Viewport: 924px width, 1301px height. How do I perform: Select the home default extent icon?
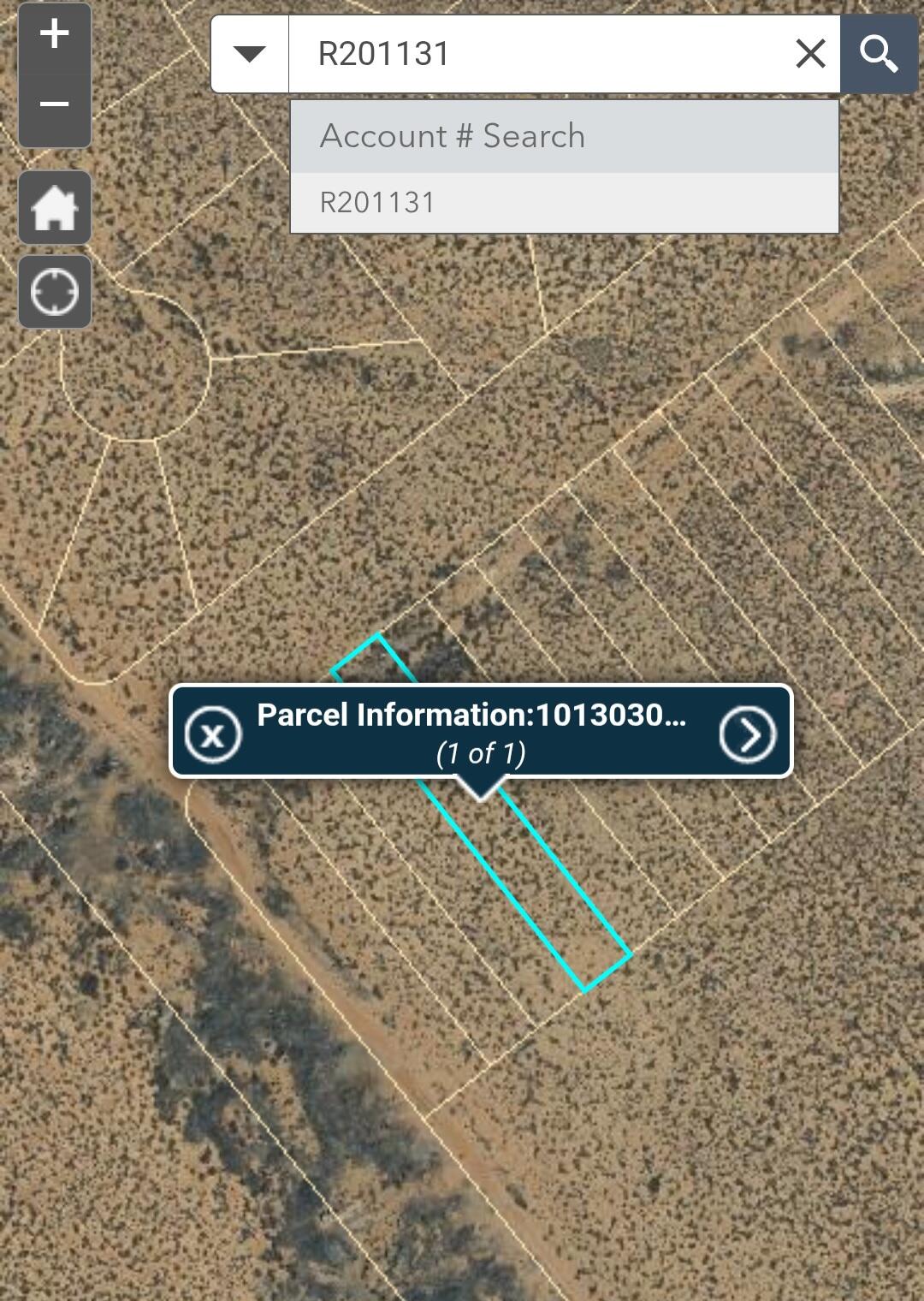tap(55, 208)
